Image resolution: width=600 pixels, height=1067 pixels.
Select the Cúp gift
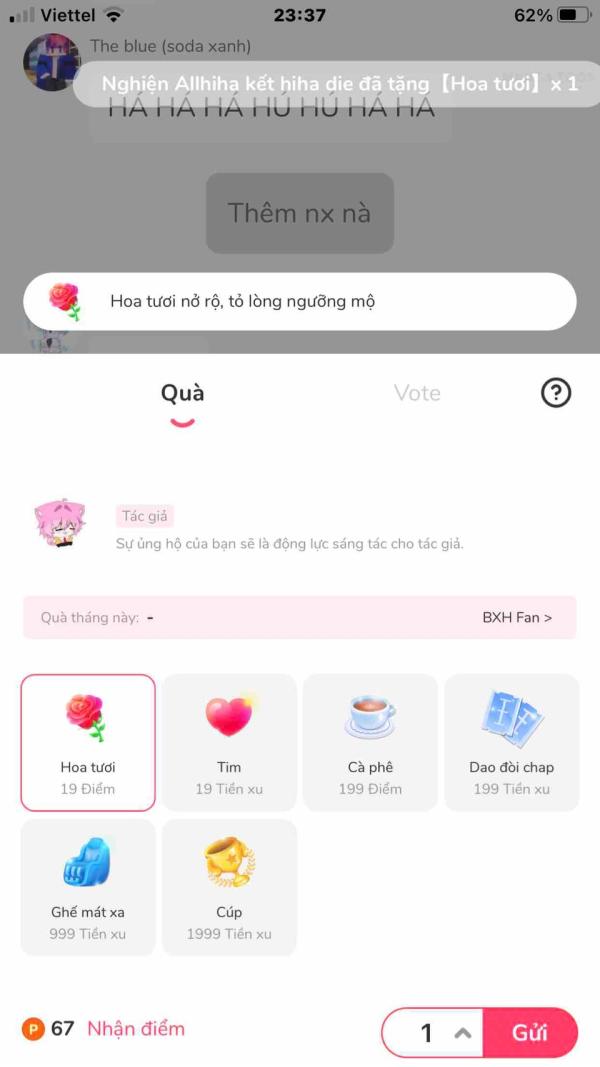pos(229,887)
